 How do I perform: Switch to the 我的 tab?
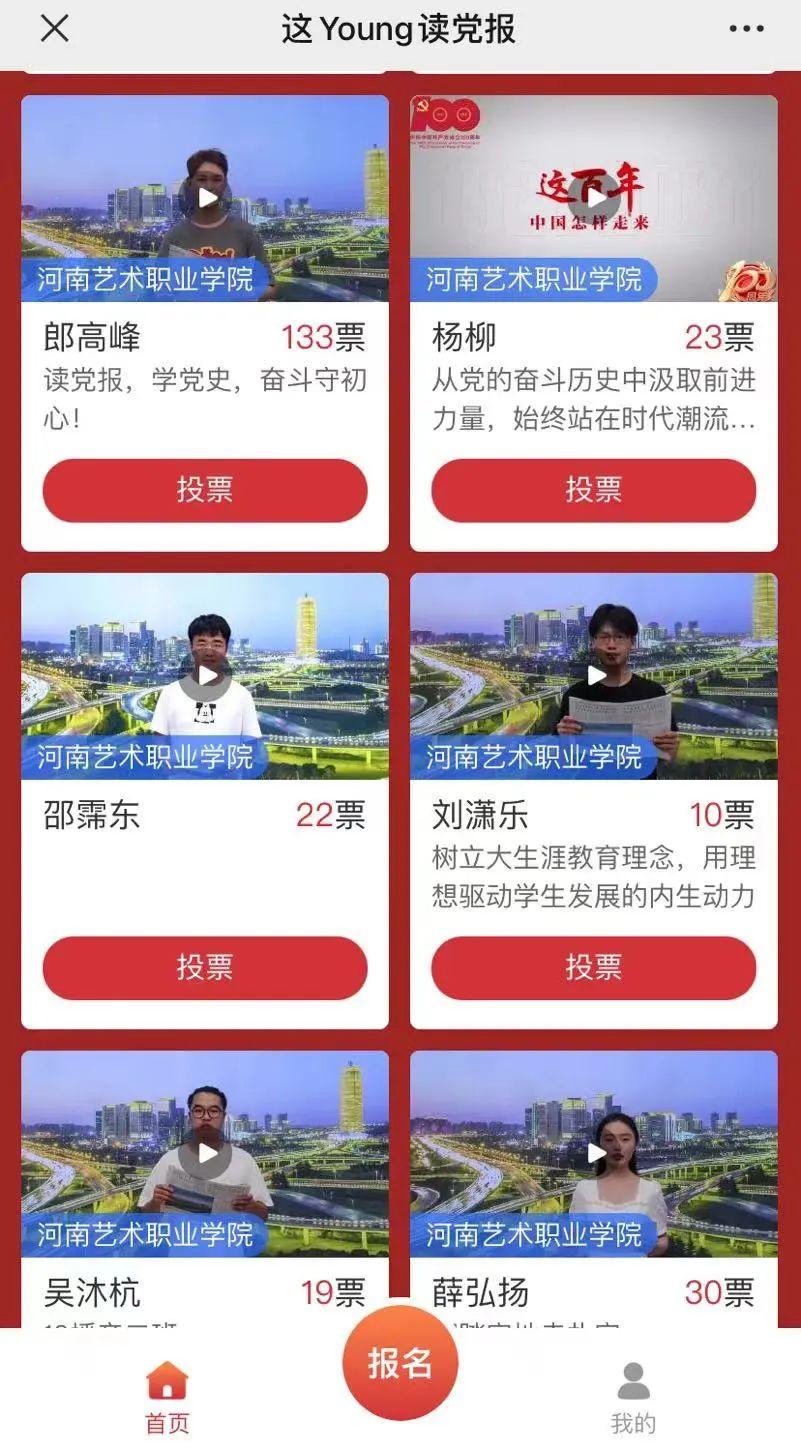click(x=633, y=1397)
